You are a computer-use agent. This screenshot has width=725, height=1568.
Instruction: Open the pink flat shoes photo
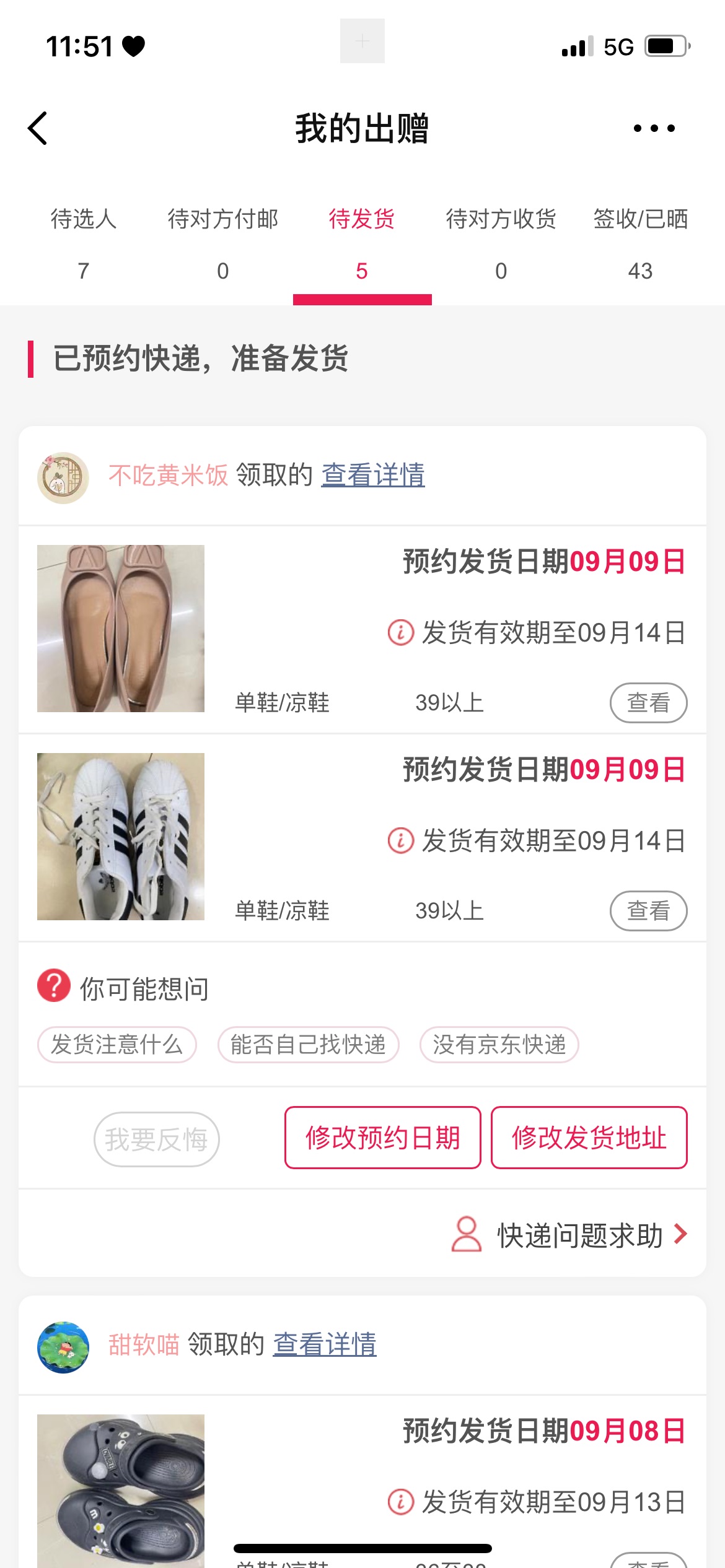click(121, 629)
